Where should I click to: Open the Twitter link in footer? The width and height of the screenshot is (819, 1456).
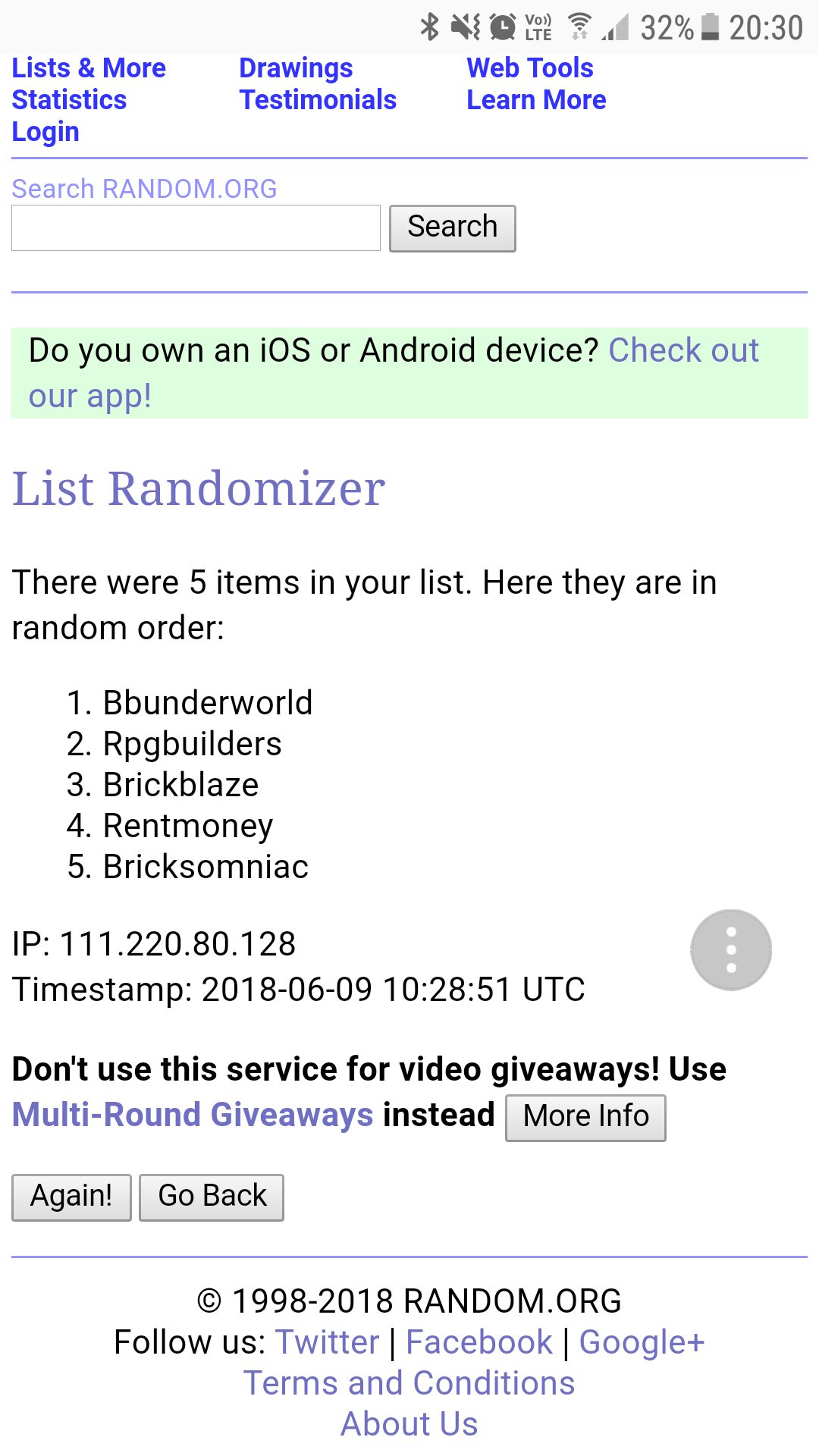point(327,1342)
